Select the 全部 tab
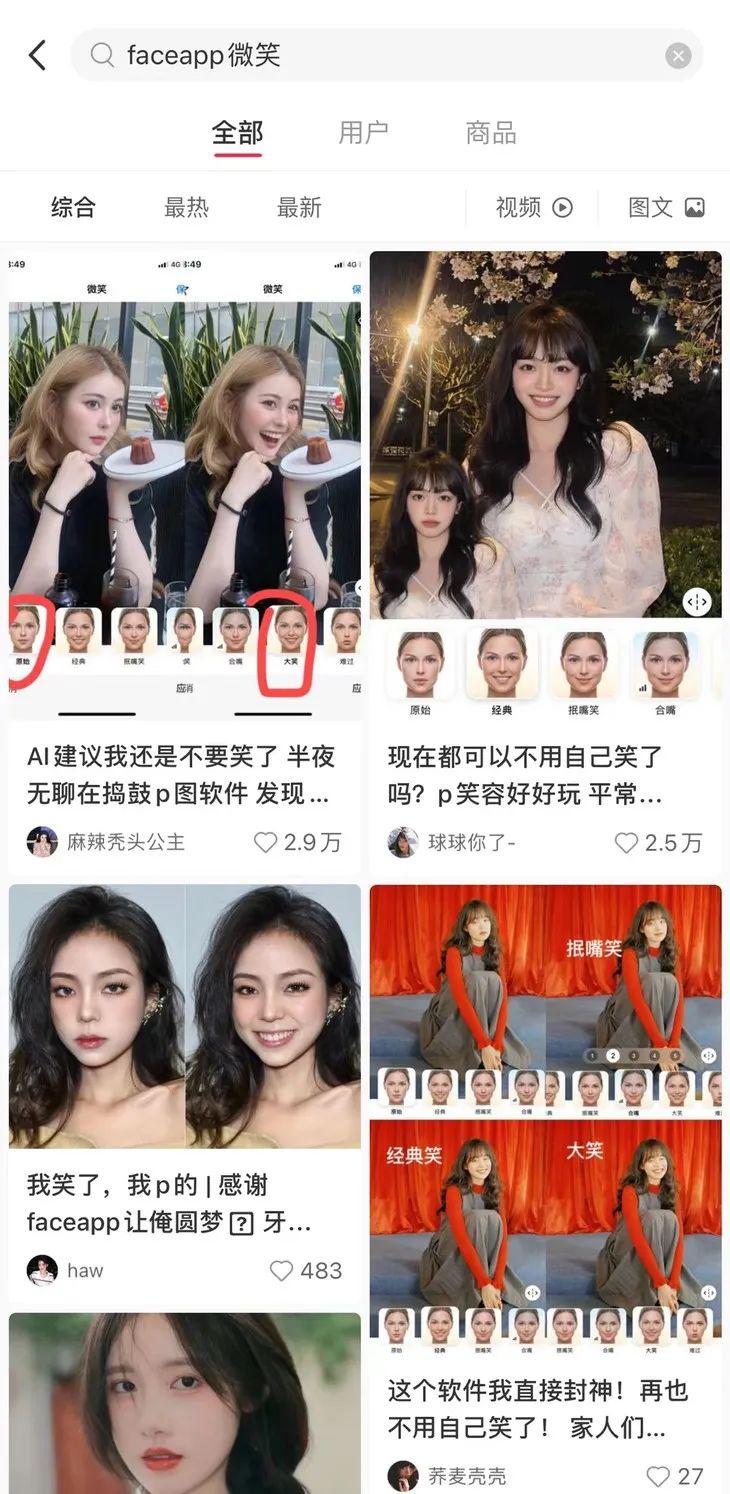The image size is (730, 1494). click(x=237, y=132)
